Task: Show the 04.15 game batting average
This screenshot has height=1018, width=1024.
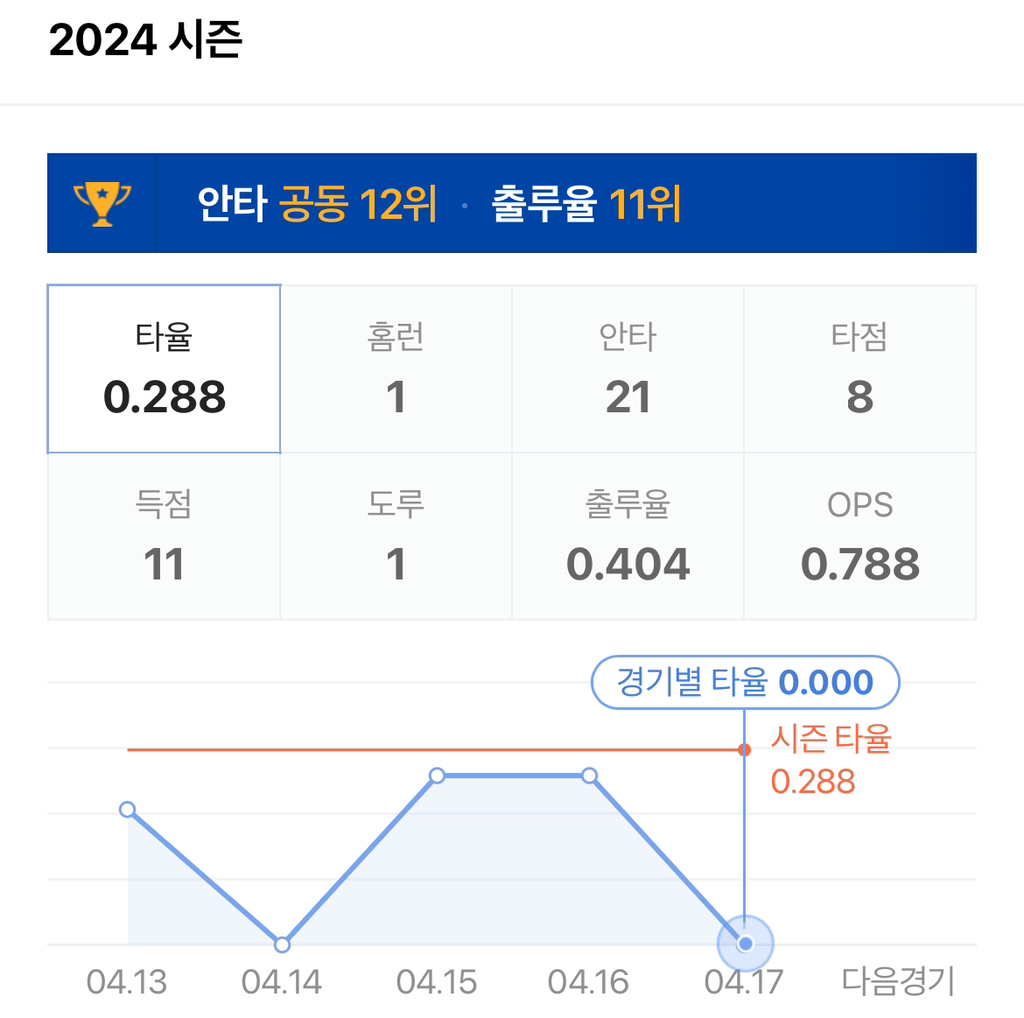Action: tap(437, 776)
